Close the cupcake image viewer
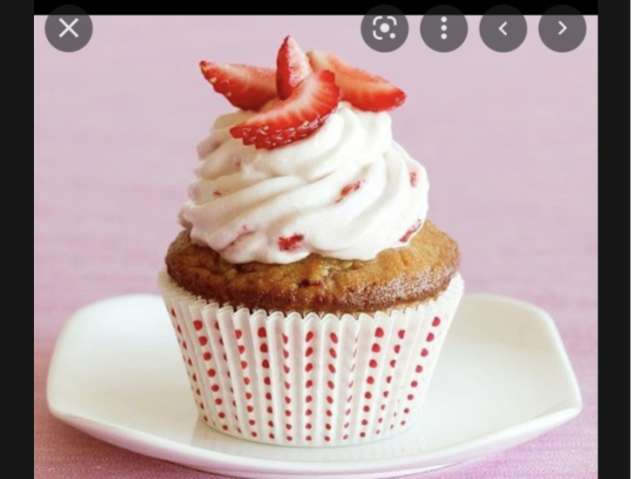 point(68,28)
